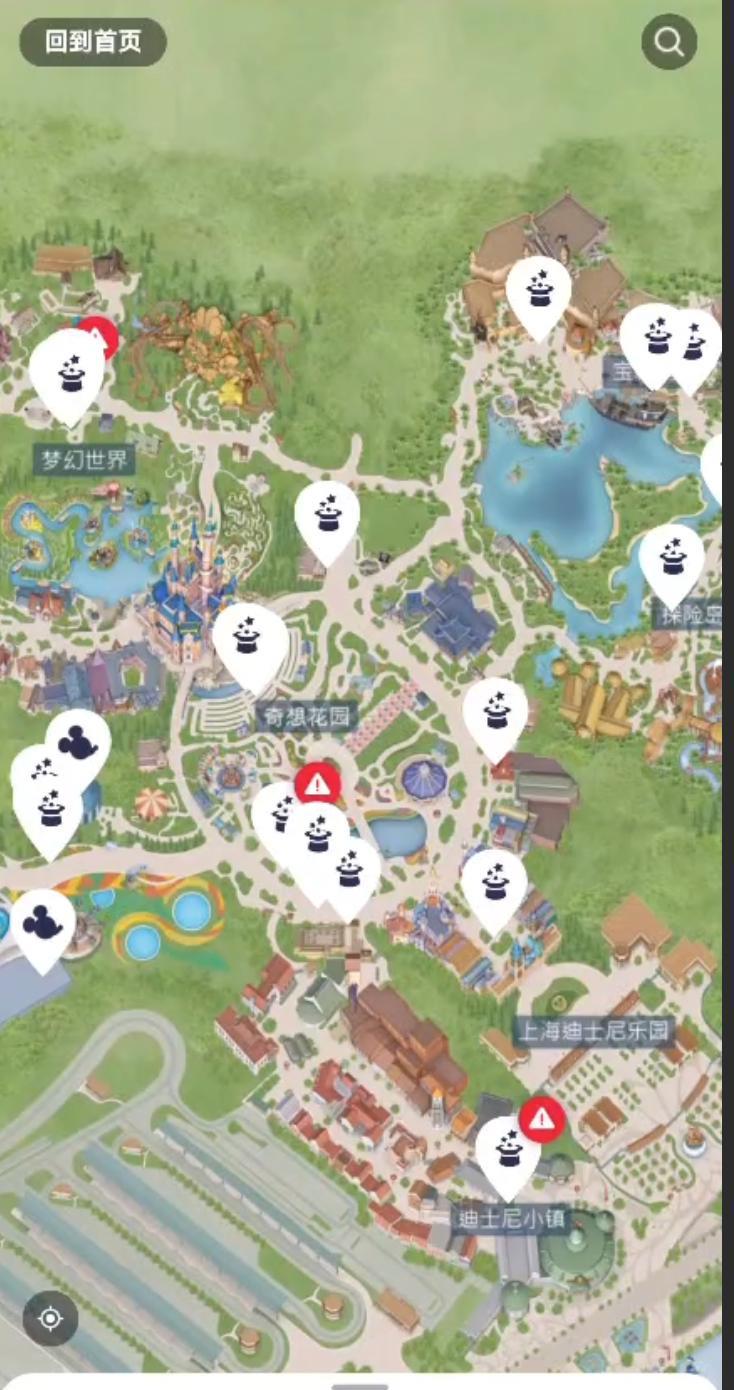This screenshot has width=734, height=1390.
Task: Open the search magnifier icon
Action: pos(669,42)
